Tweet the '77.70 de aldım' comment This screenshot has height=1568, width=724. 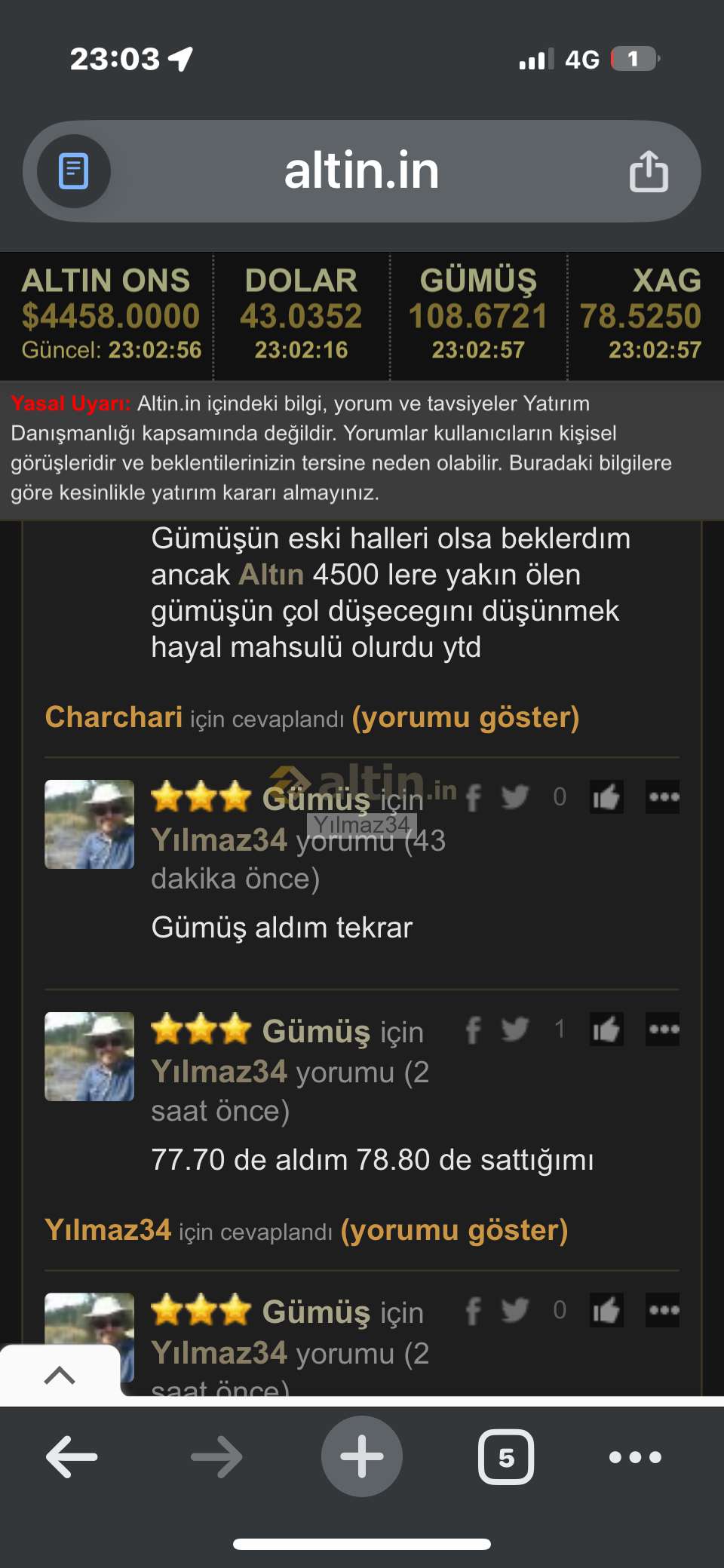tap(515, 1029)
